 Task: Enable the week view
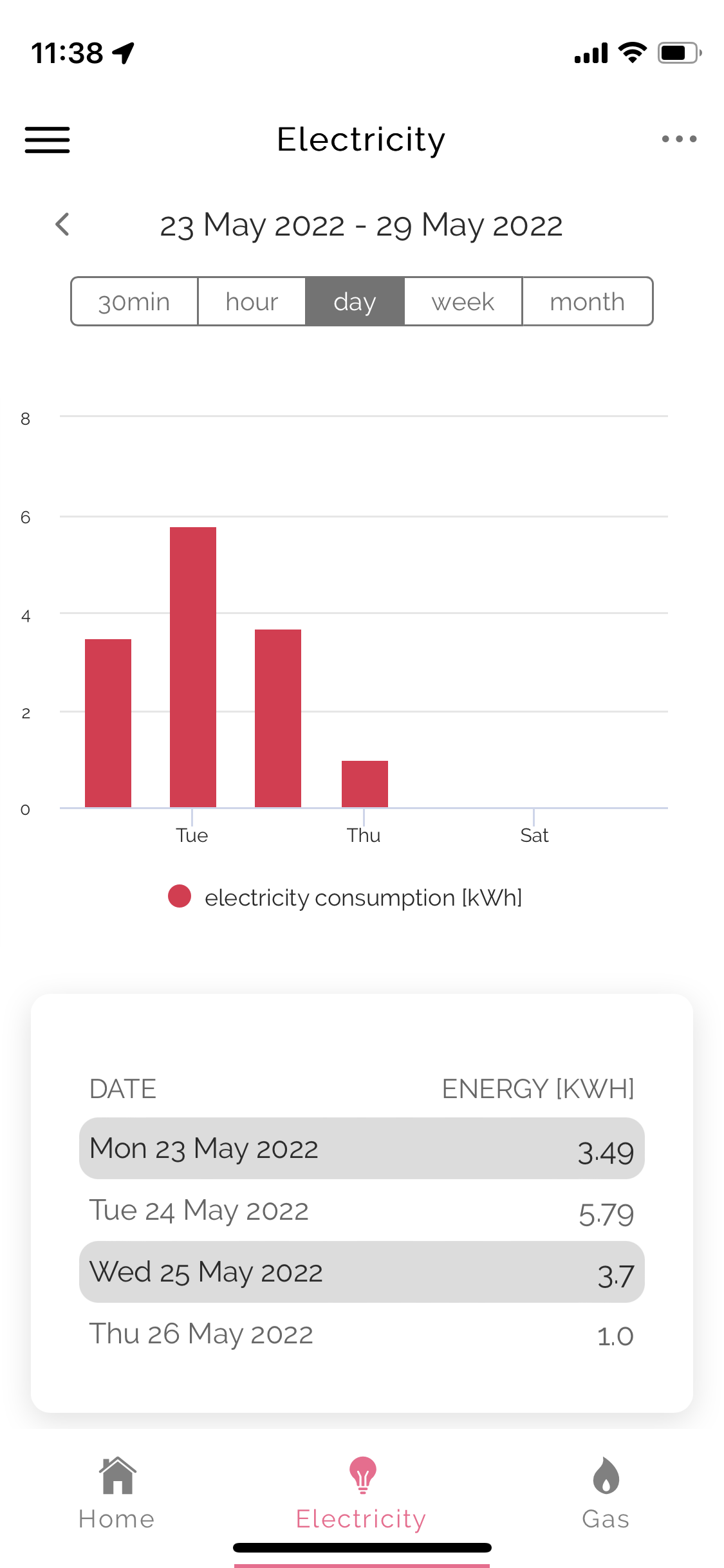click(x=463, y=301)
